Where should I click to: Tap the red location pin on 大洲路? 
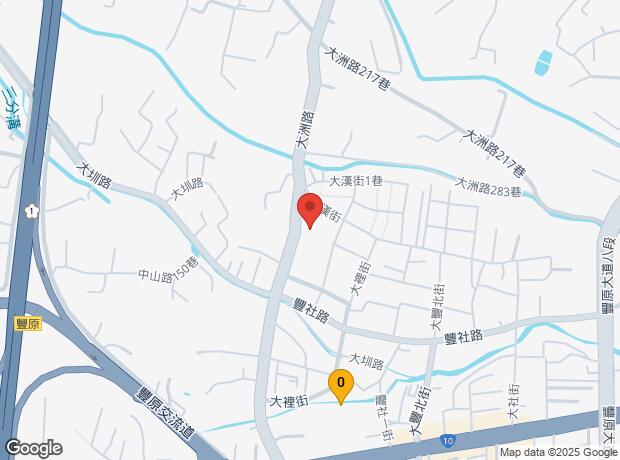(309, 211)
